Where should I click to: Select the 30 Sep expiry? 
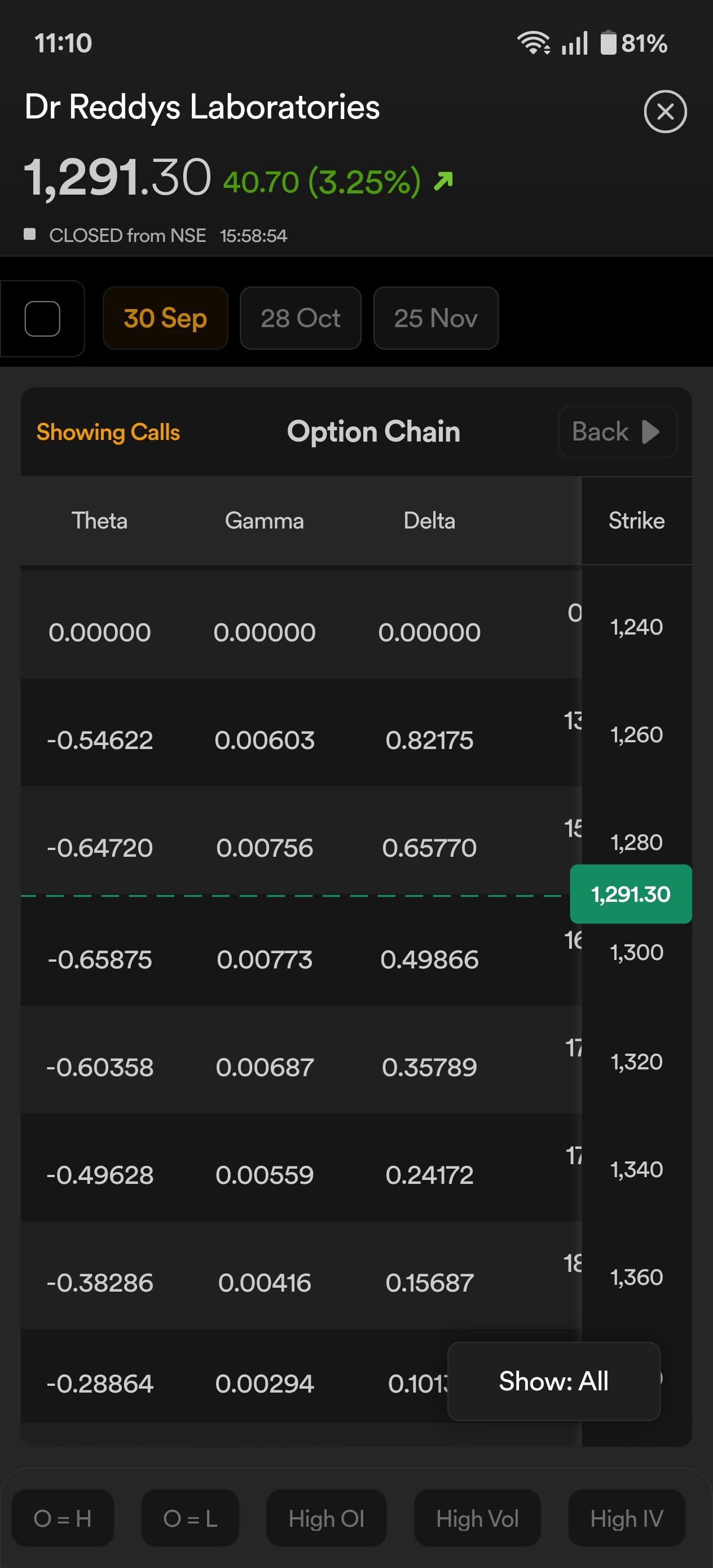point(165,318)
